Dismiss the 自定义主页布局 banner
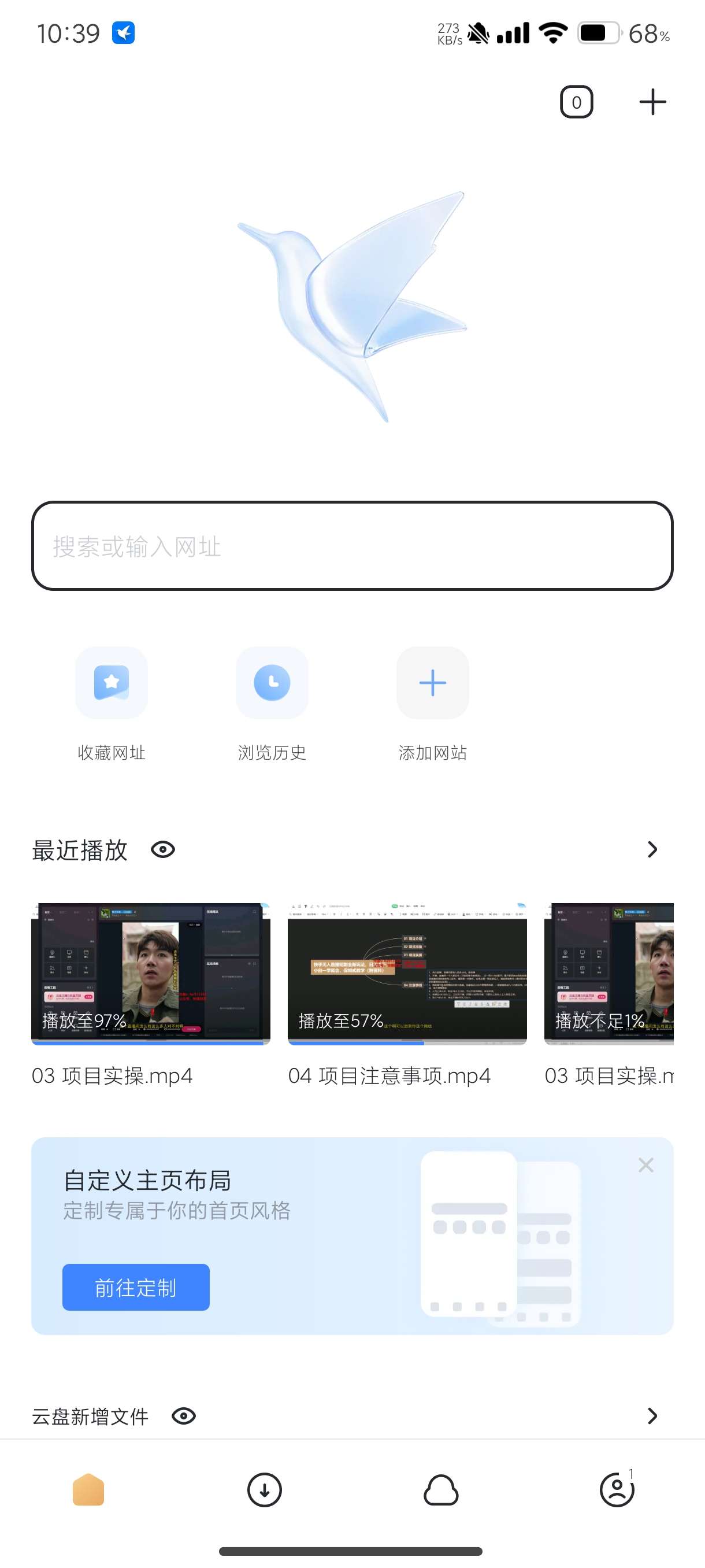 (x=645, y=1165)
